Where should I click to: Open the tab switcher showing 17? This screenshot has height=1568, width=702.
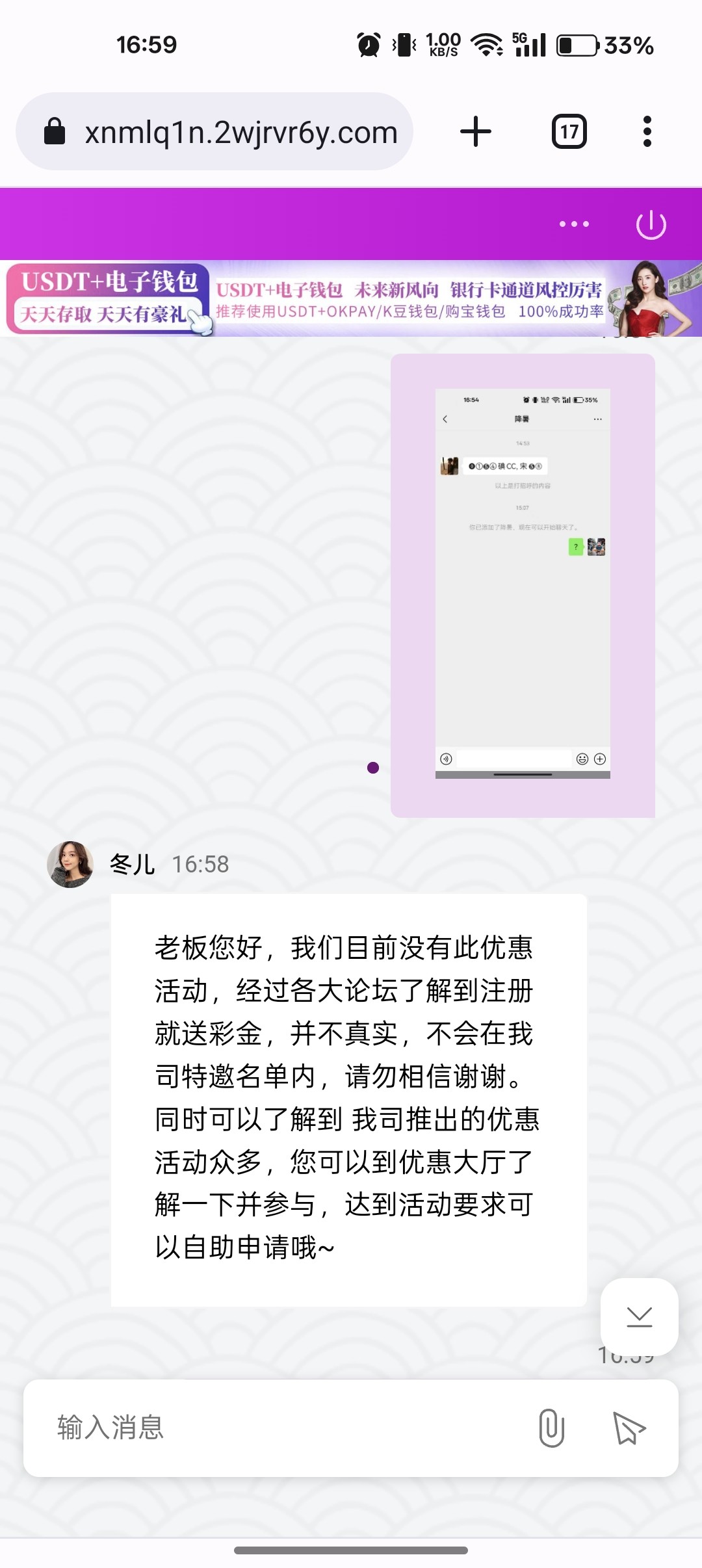(x=569, y=132)
